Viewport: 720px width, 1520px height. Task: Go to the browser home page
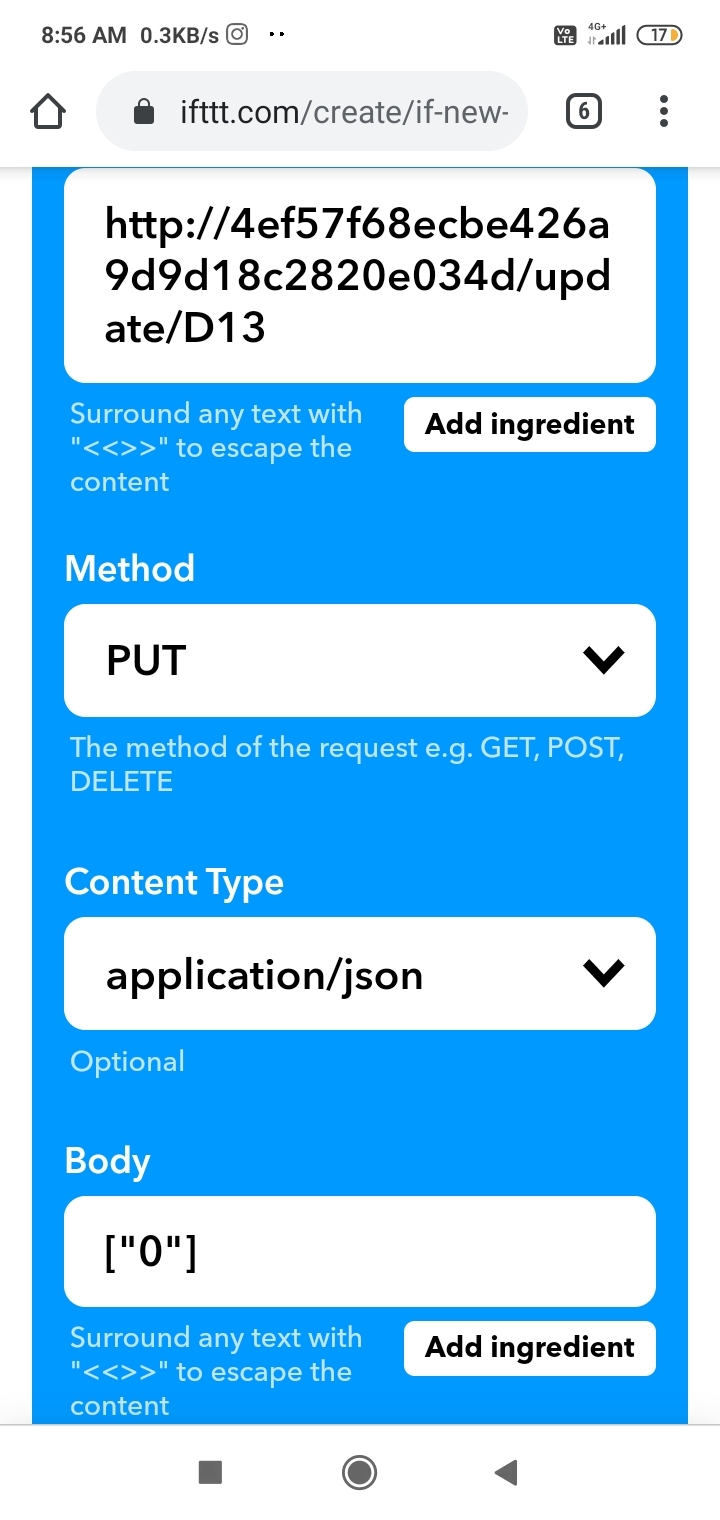point(49,112)
